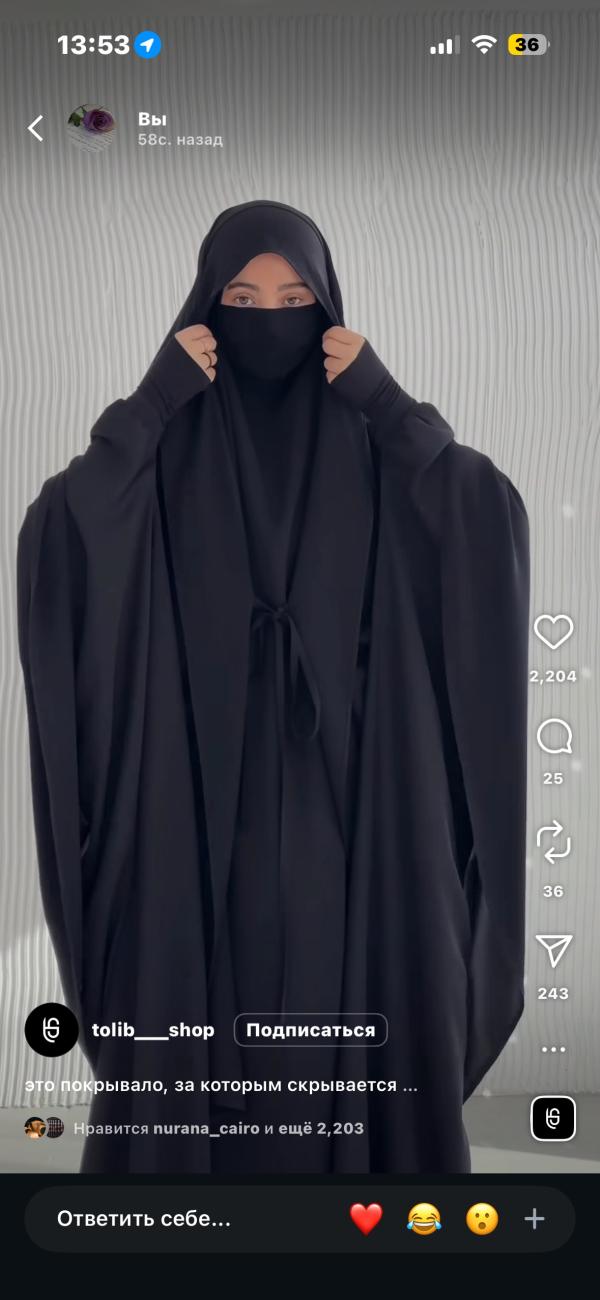Expand the caption starting with «это покрывало»
Screen dimensions: 600x1300
coord(220,1085)
